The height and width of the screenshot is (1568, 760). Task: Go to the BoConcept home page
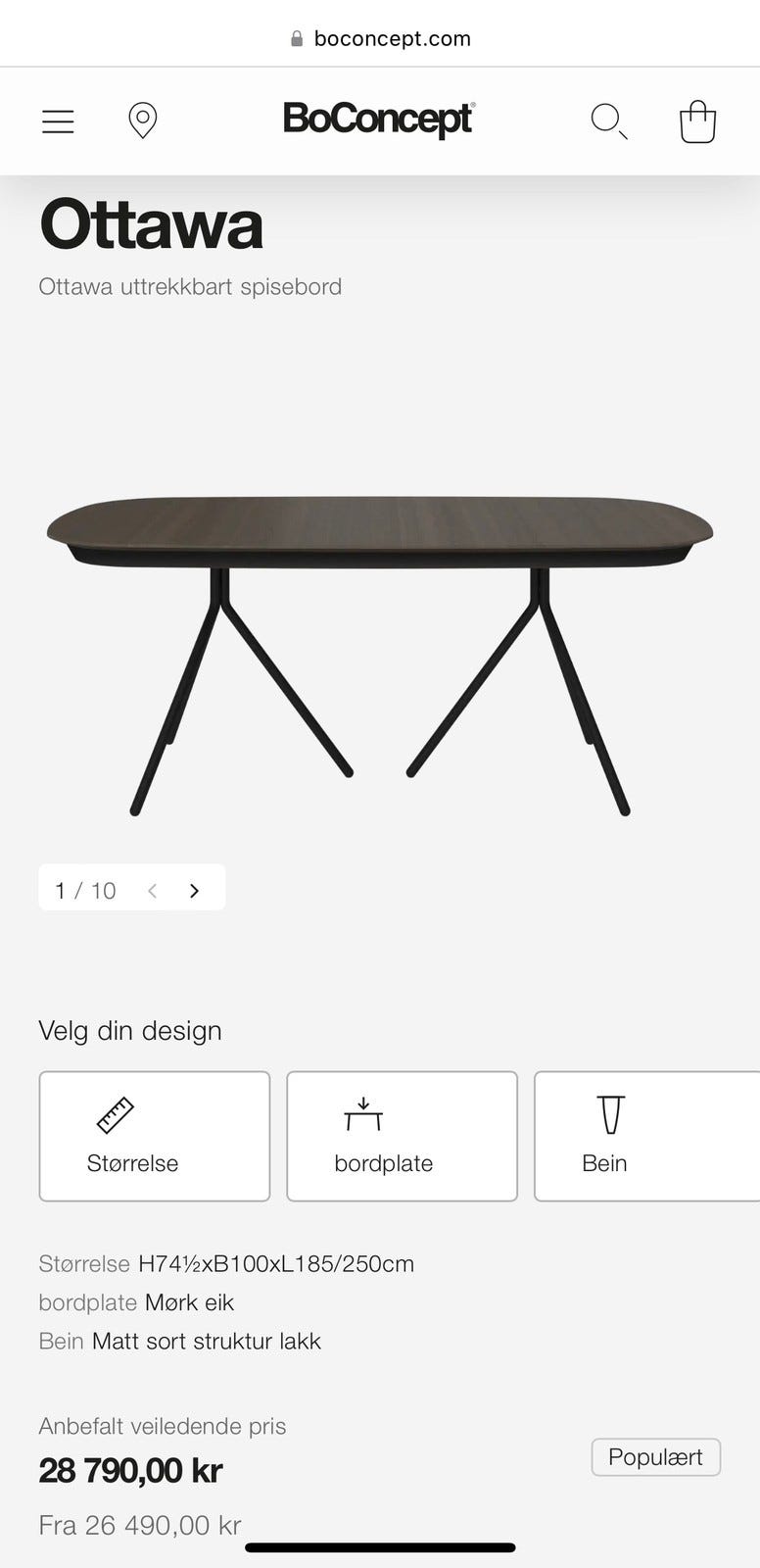pos(378,120)
